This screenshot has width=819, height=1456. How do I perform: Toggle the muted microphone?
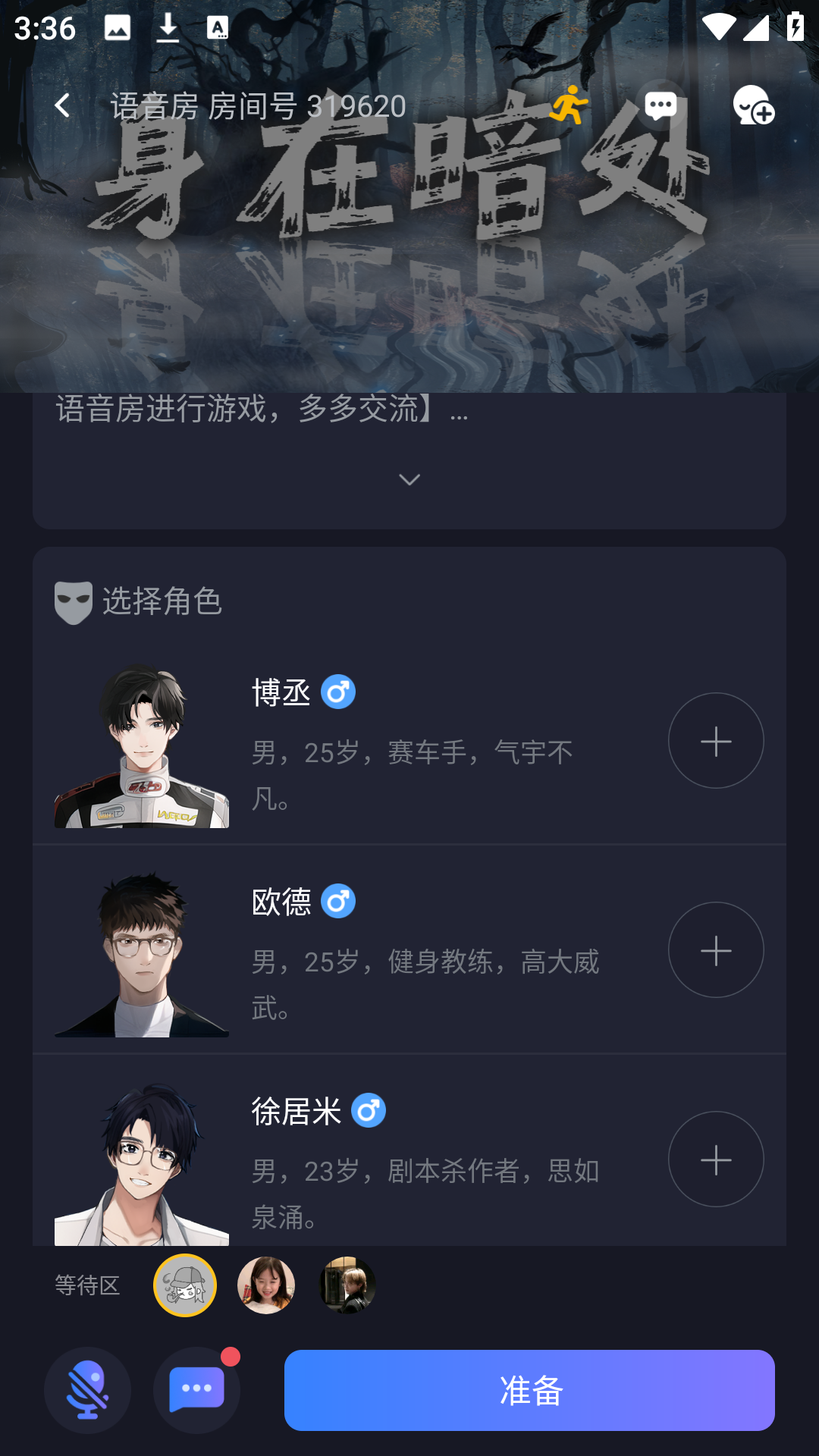click(87, 1390)
